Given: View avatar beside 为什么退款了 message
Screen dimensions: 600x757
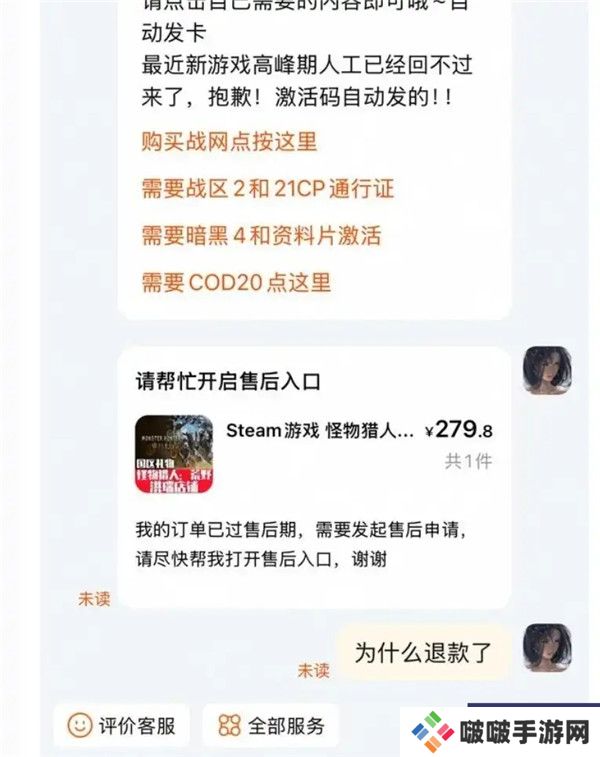Looking at the screenshot, I should [547, 647].
